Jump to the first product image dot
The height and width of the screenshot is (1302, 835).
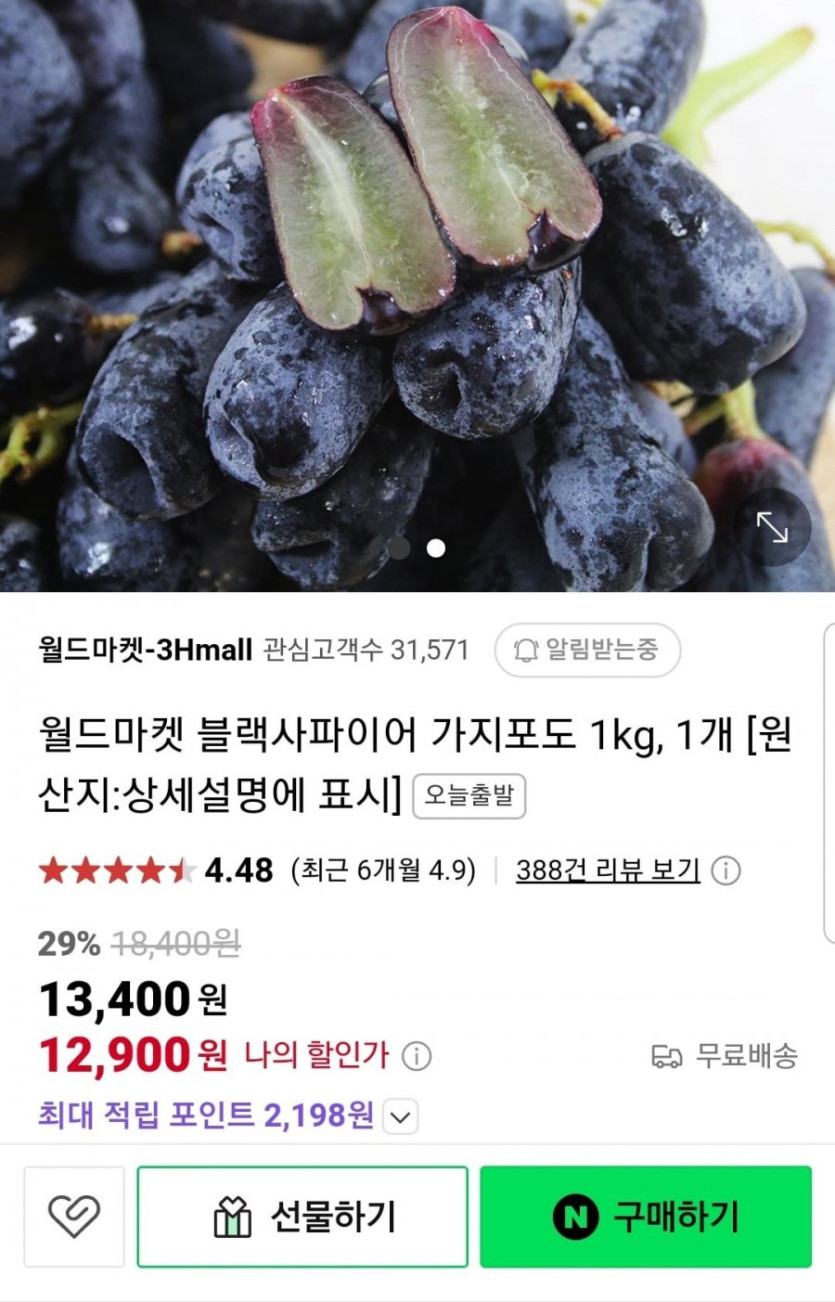tap(399, 548)
